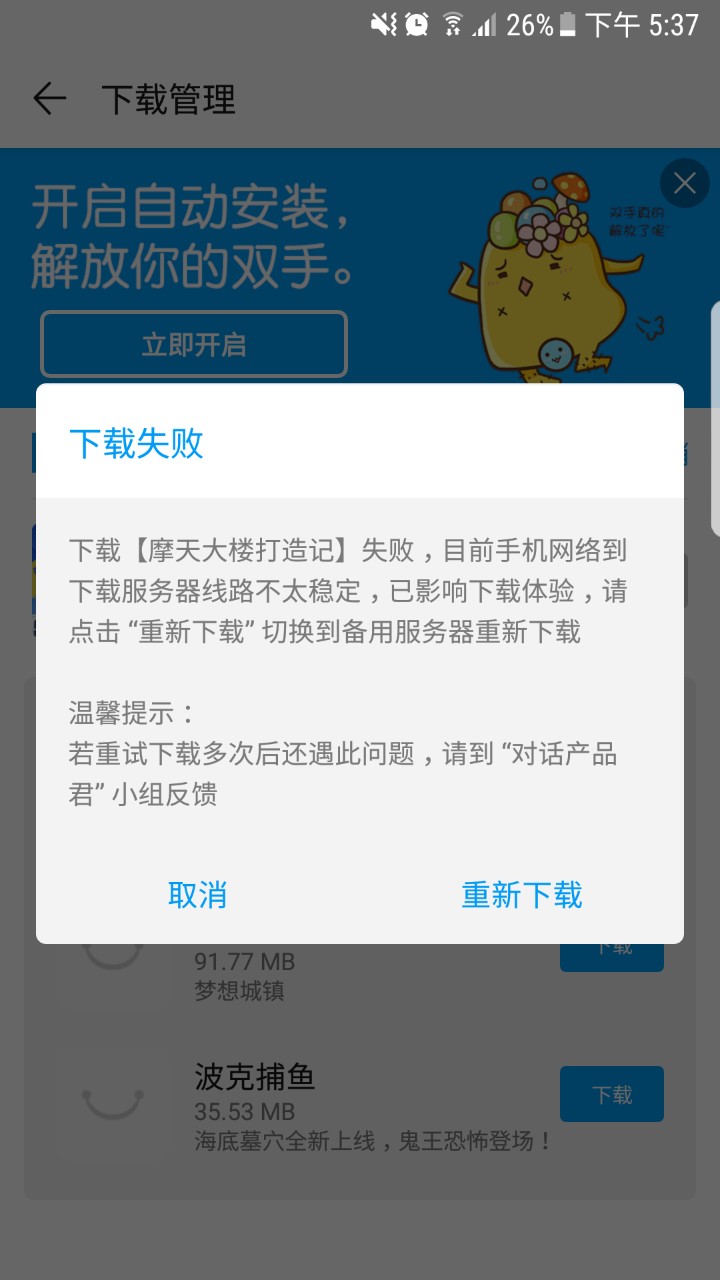Go back from 下载管理
This screenshot has height=1280, width=720.
[49, 99]
